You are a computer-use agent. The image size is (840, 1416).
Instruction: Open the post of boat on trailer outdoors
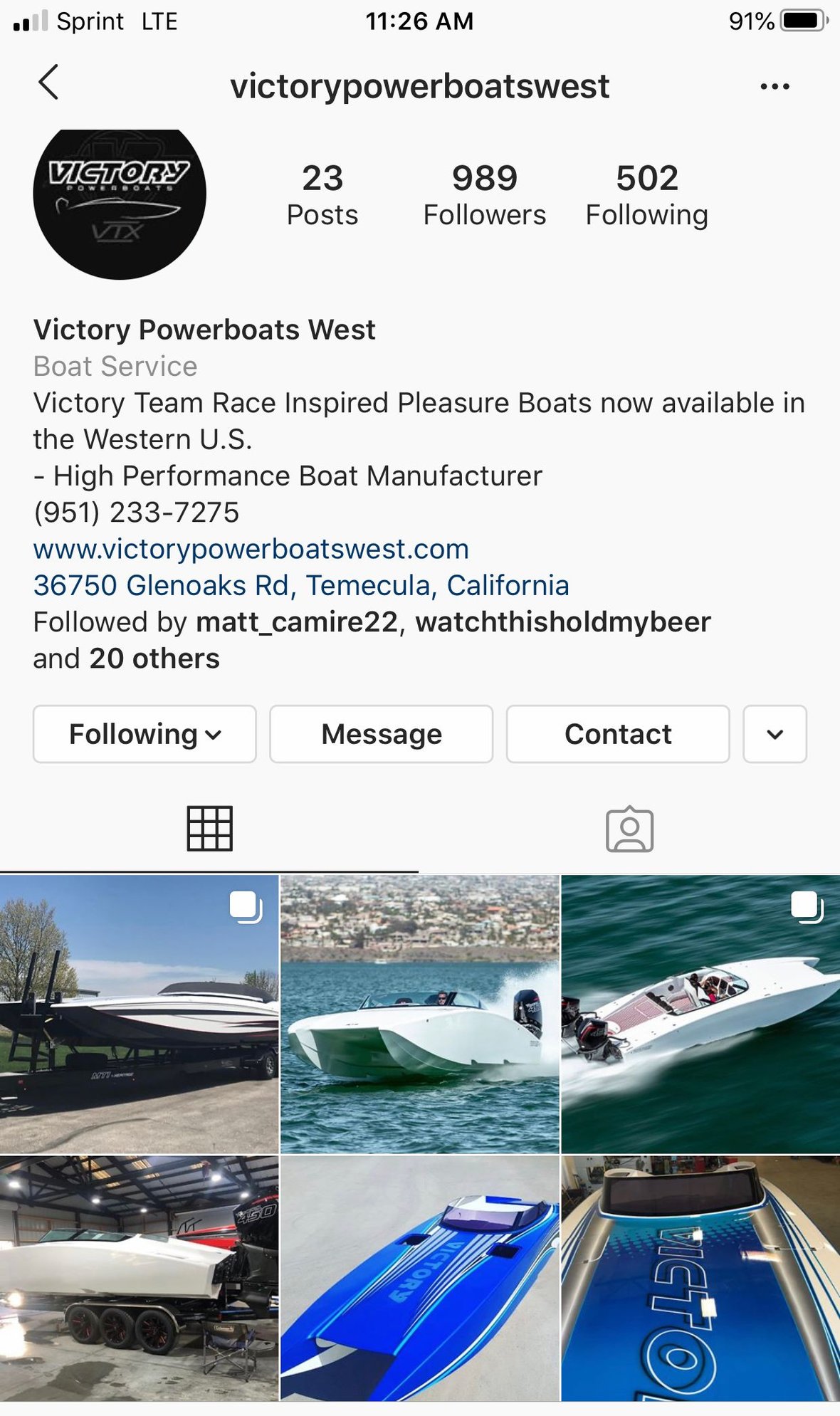[139, 1014]
